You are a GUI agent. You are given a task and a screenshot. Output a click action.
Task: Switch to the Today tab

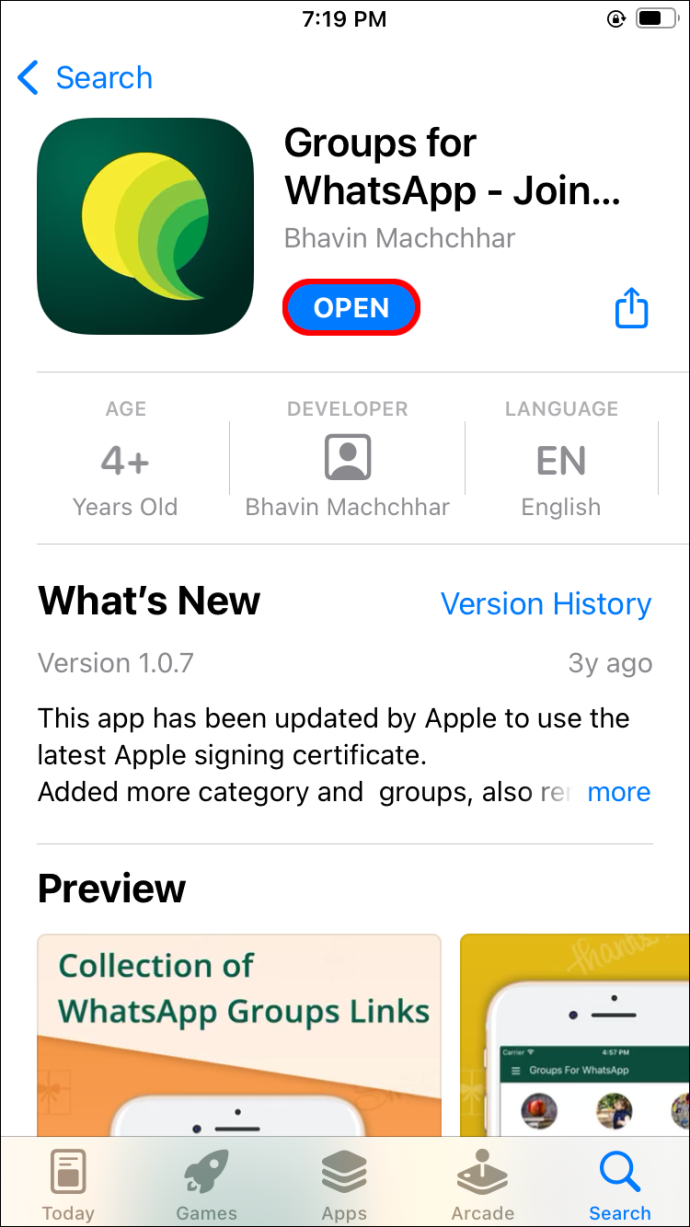pos(68,1185)
